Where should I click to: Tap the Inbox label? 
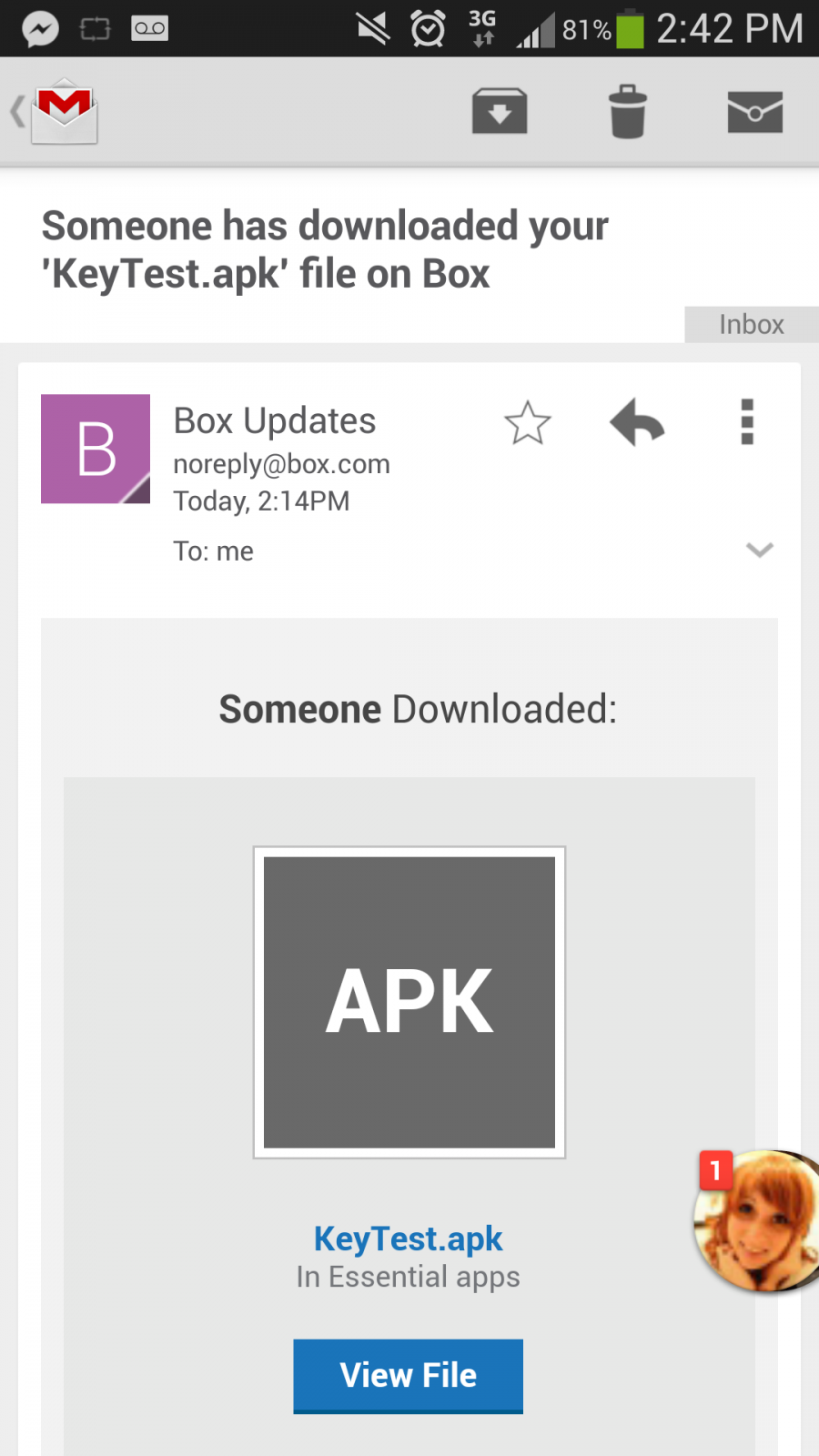[751, 325]
